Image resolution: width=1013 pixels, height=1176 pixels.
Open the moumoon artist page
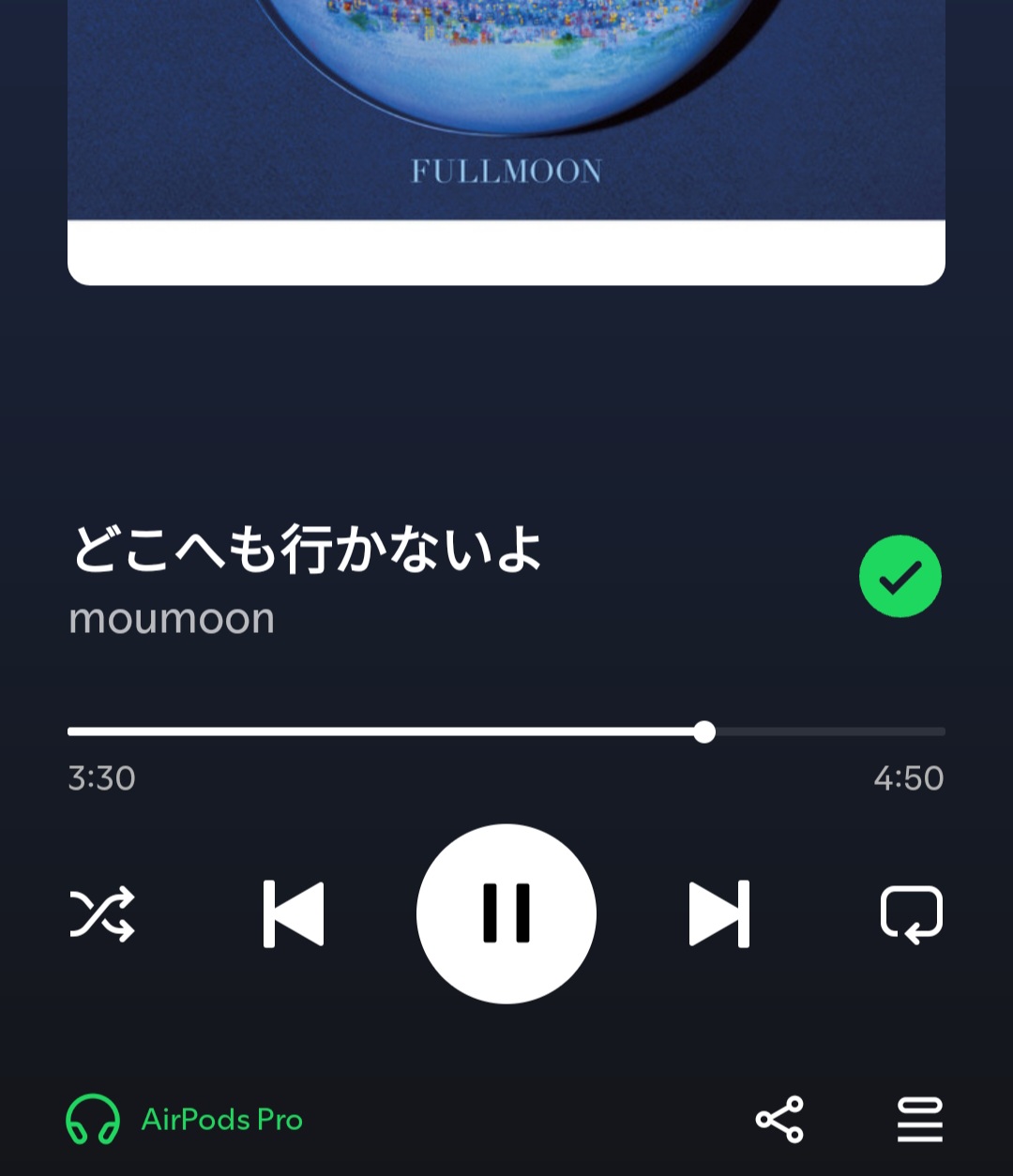click(x=172, y=619)
